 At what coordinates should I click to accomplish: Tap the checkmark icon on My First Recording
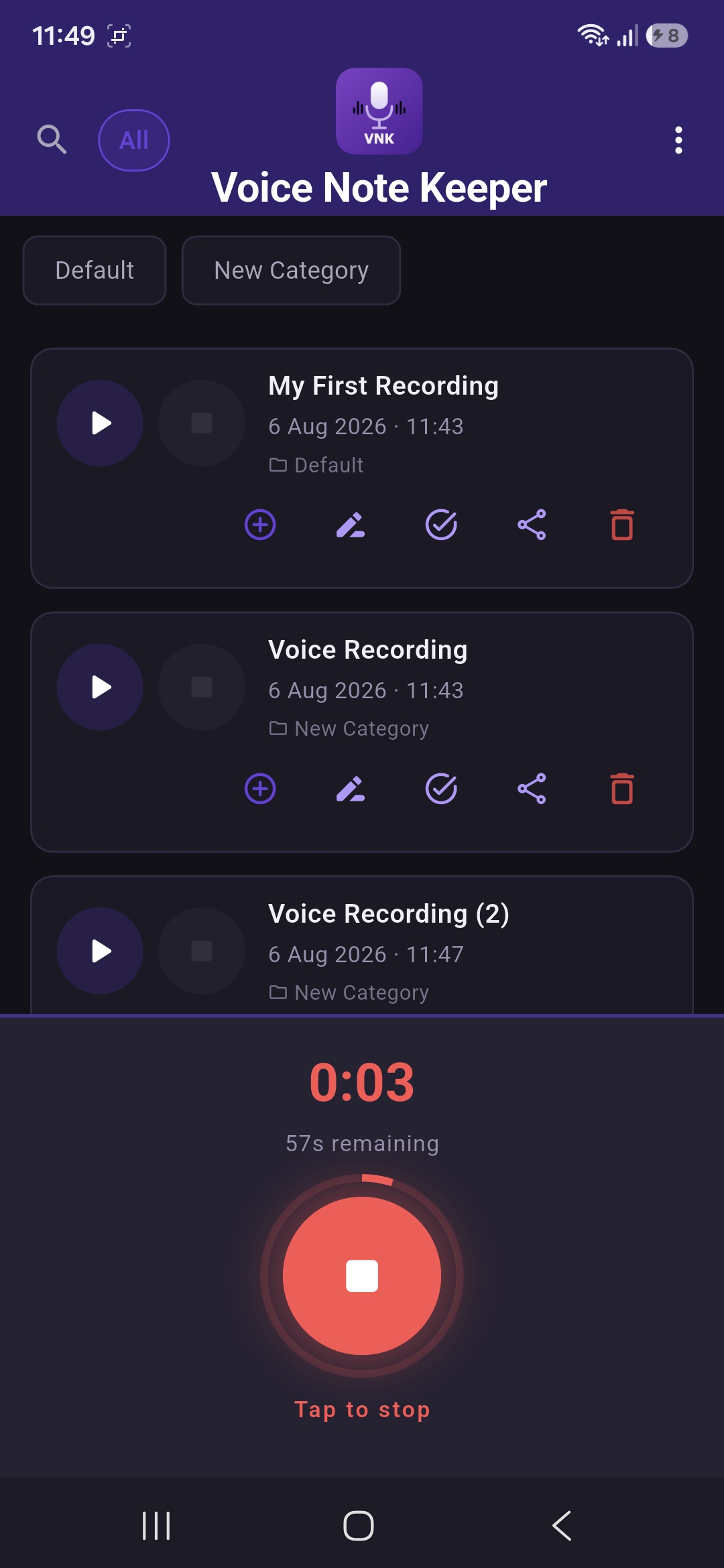tap(441, 525)
